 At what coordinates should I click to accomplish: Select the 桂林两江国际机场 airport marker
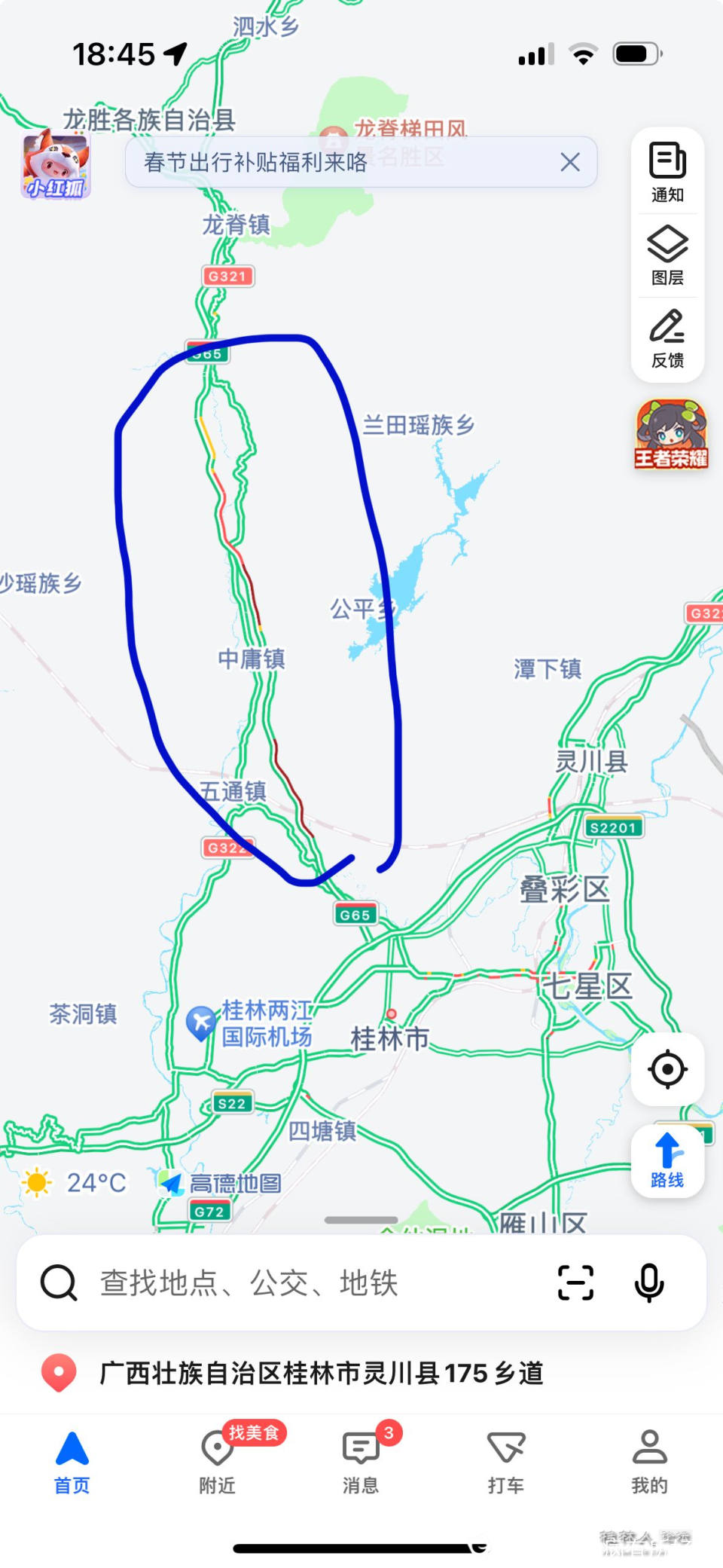point(201,1022)
